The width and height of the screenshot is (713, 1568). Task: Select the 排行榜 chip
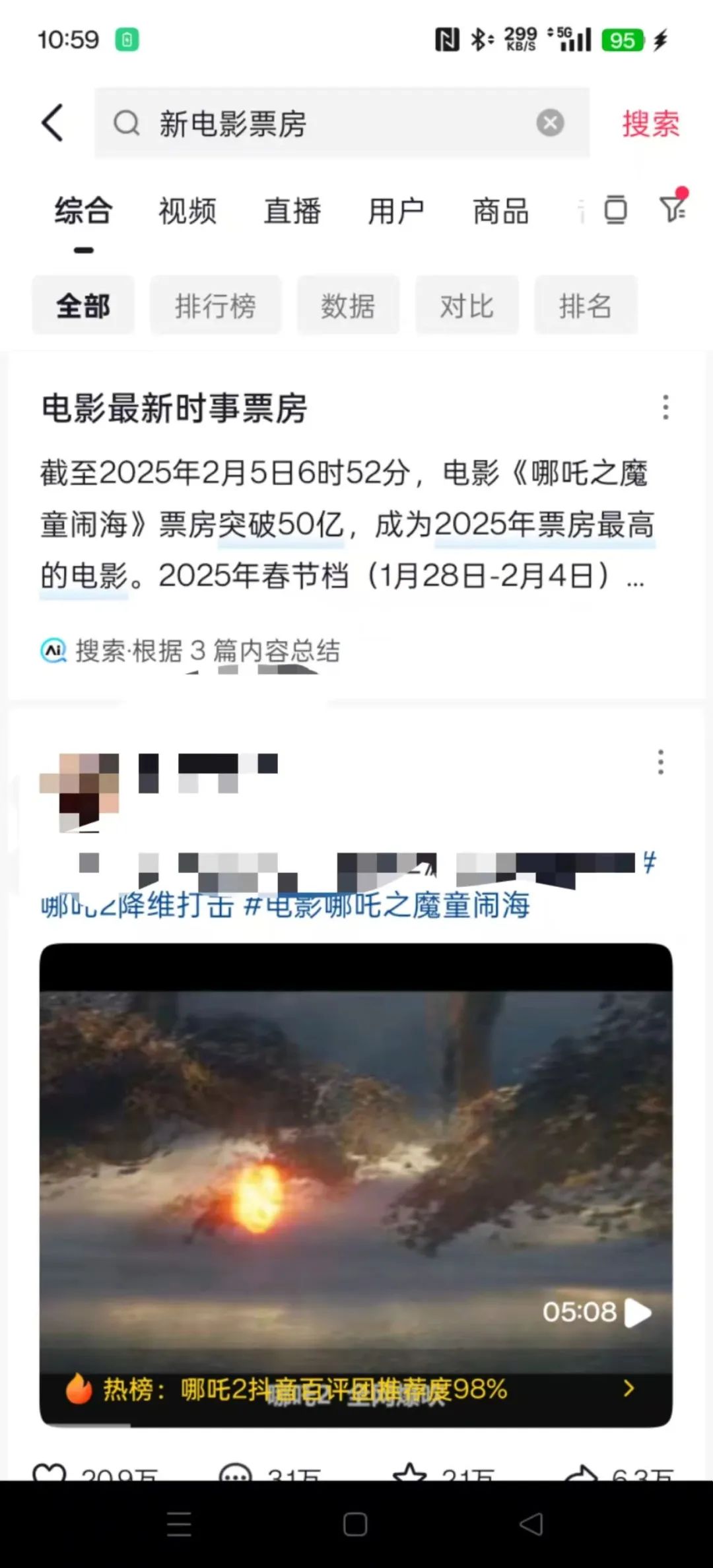click(215, 306)
